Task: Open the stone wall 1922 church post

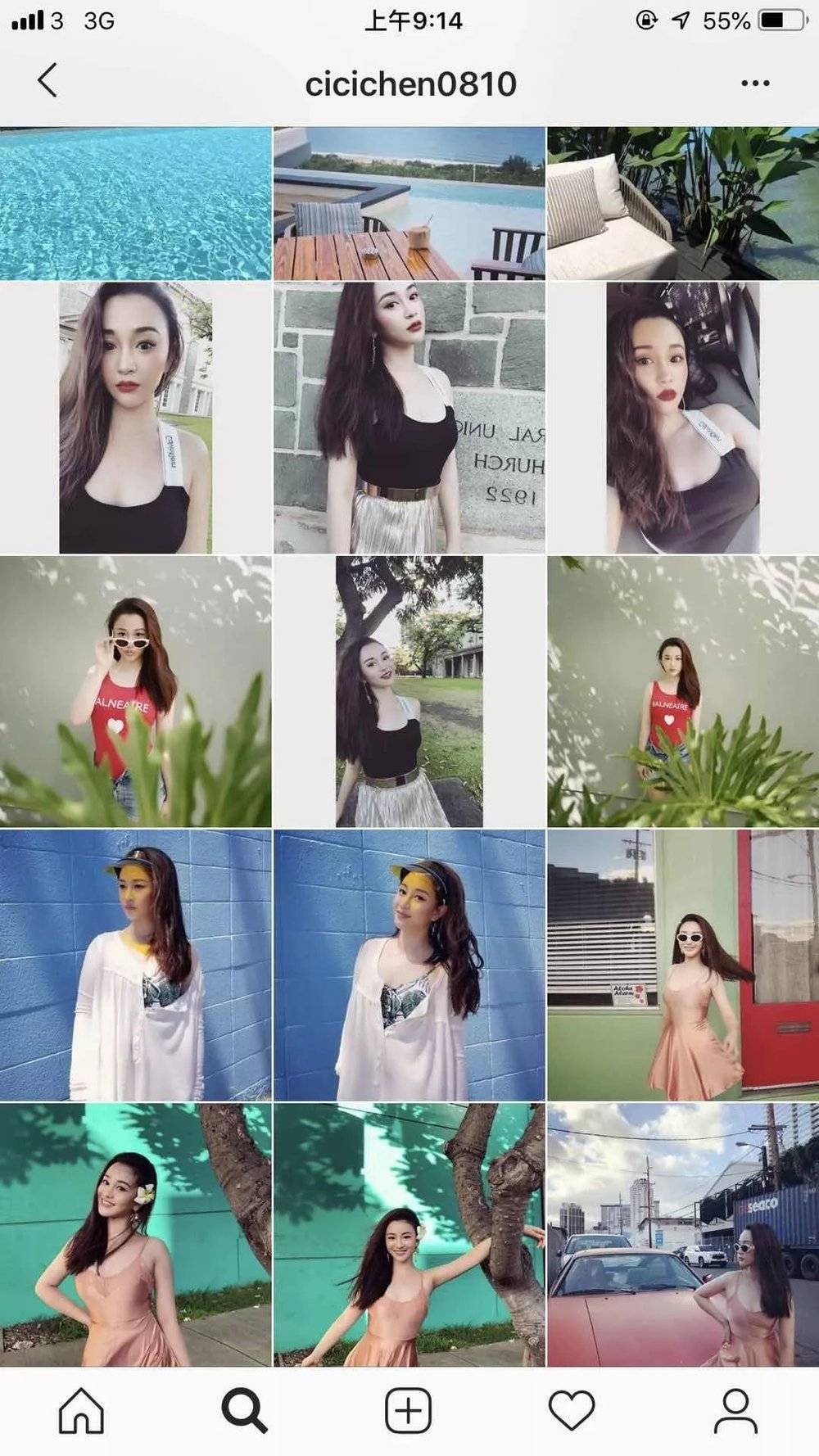Action: 409,418
